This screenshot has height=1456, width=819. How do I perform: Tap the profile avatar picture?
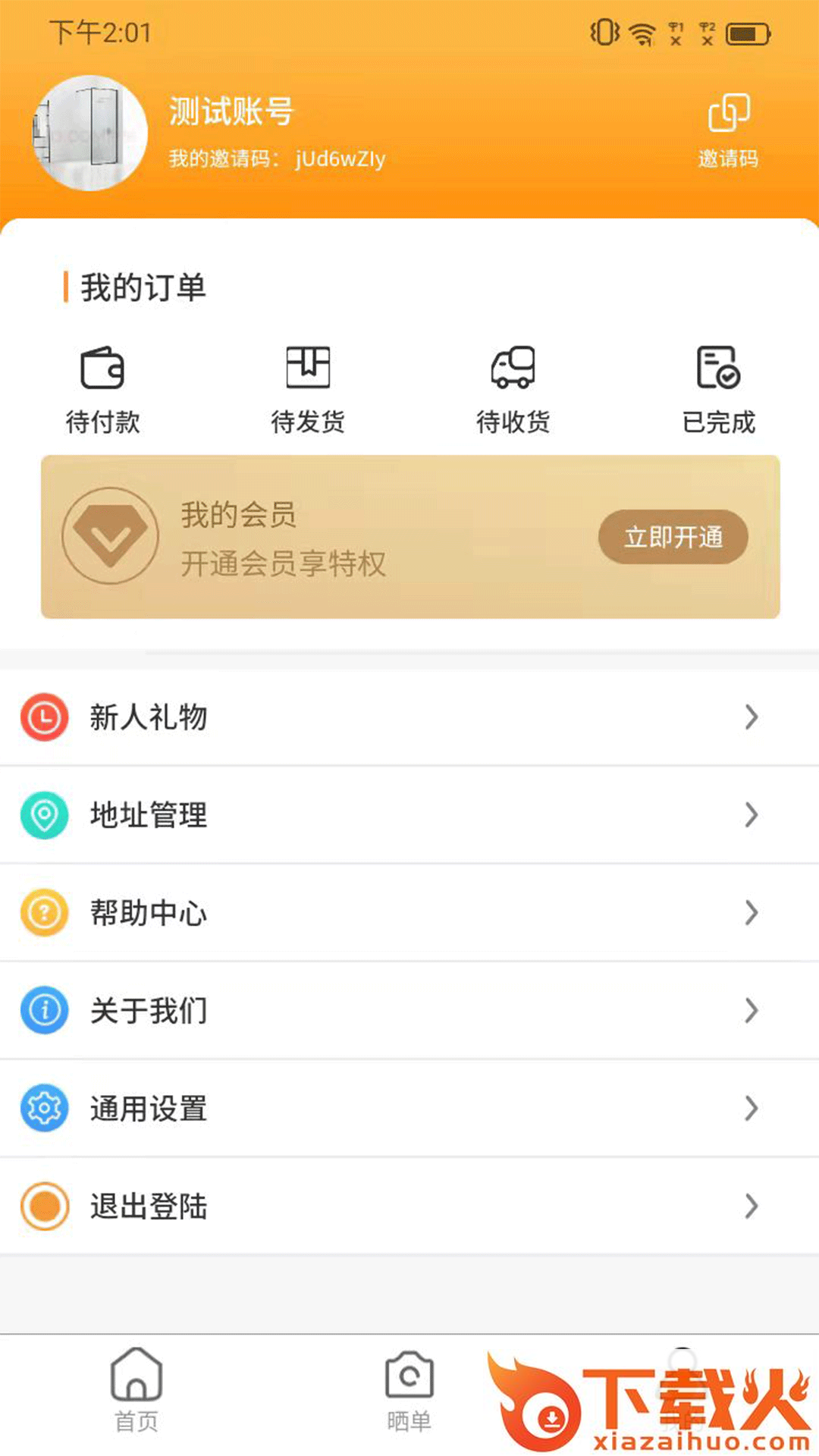pos(90,133)
